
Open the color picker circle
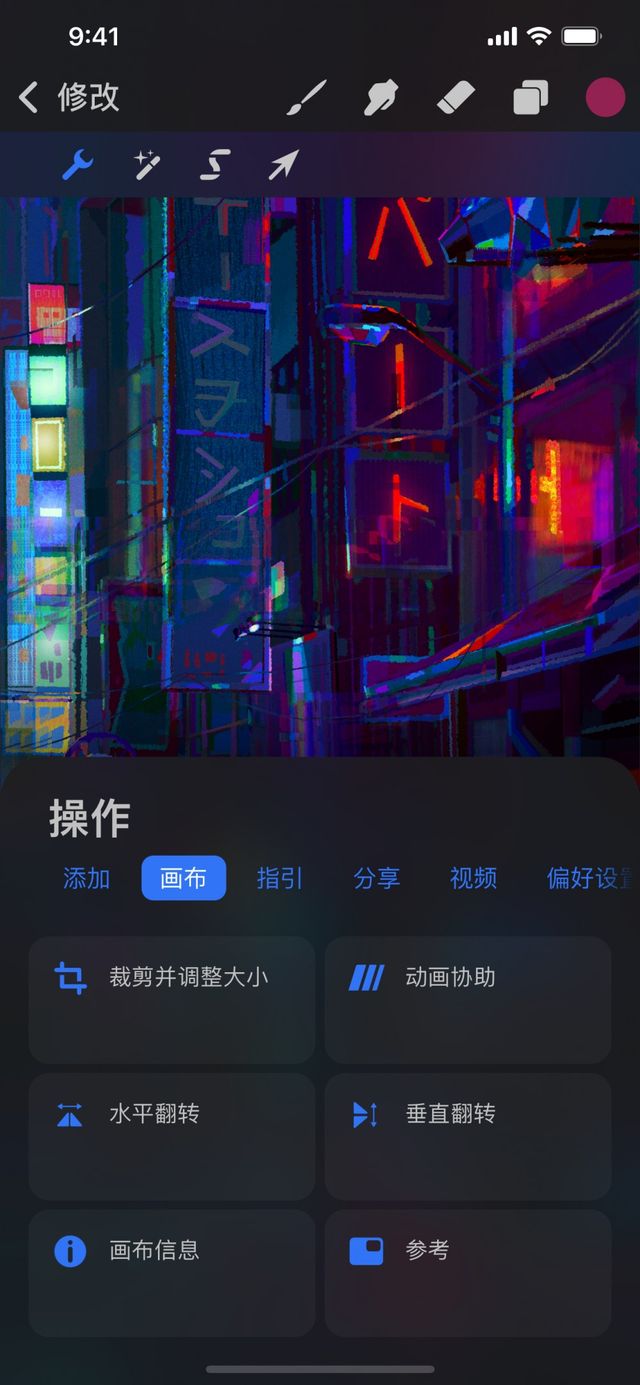[x=604, y=98]
